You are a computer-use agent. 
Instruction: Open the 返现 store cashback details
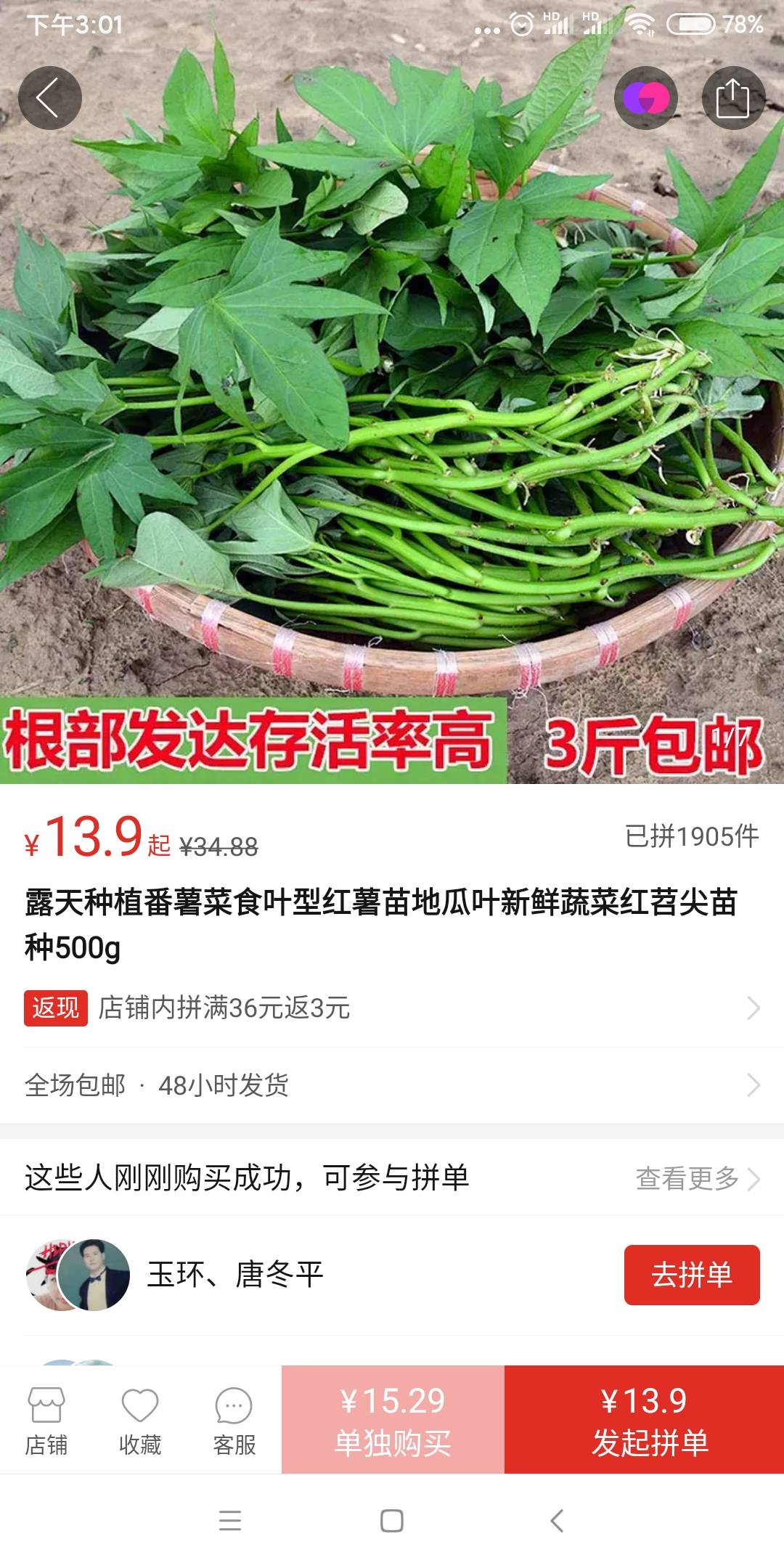pyautogui.click(x=392, y=1008)
